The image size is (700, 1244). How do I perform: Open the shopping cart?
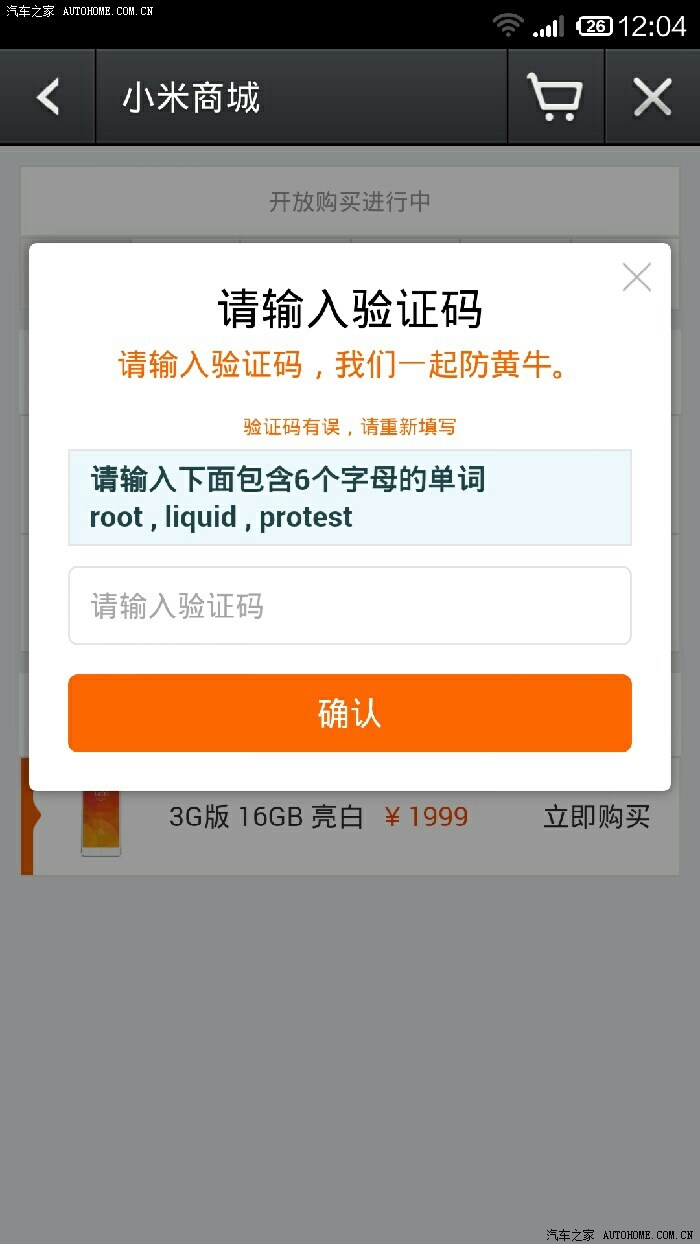pos(555,98)
